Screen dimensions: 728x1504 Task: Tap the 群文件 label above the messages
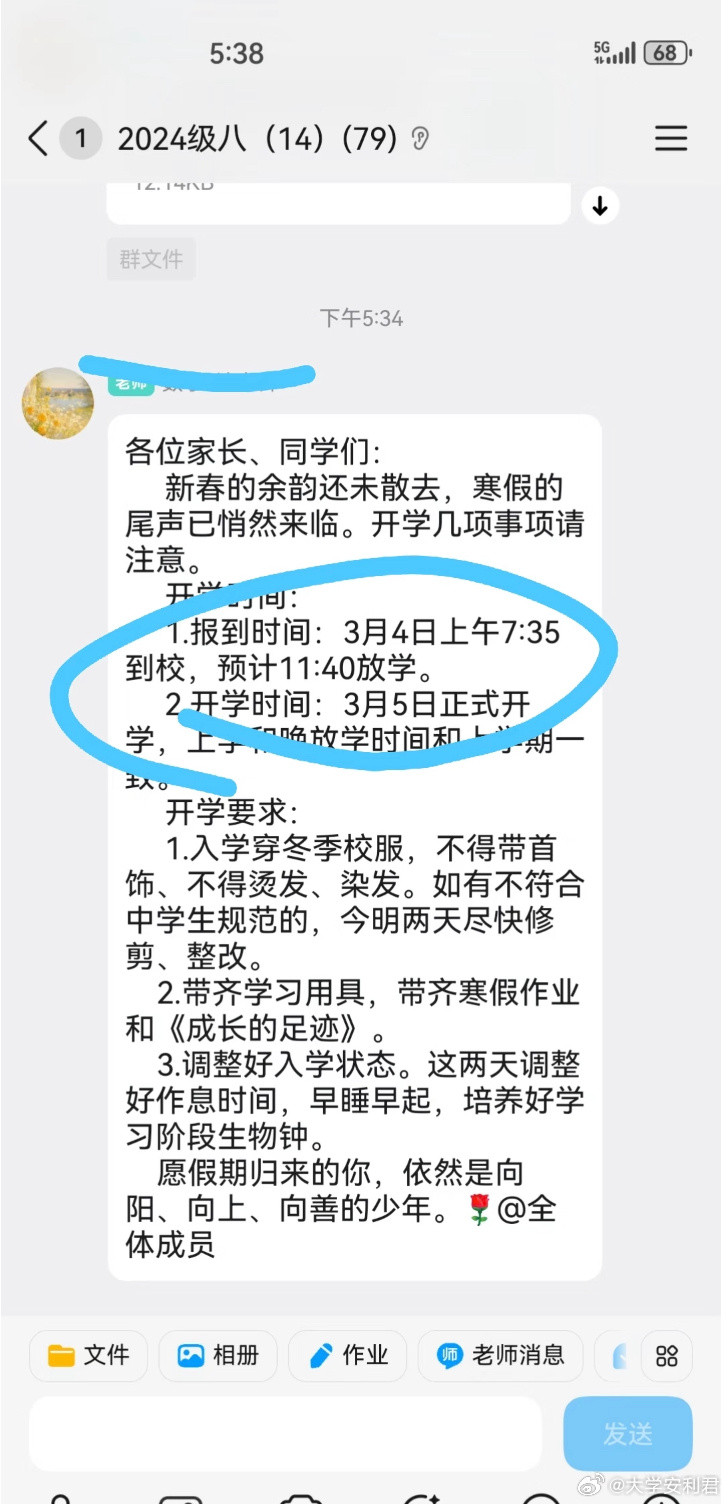tap(150, 259)
